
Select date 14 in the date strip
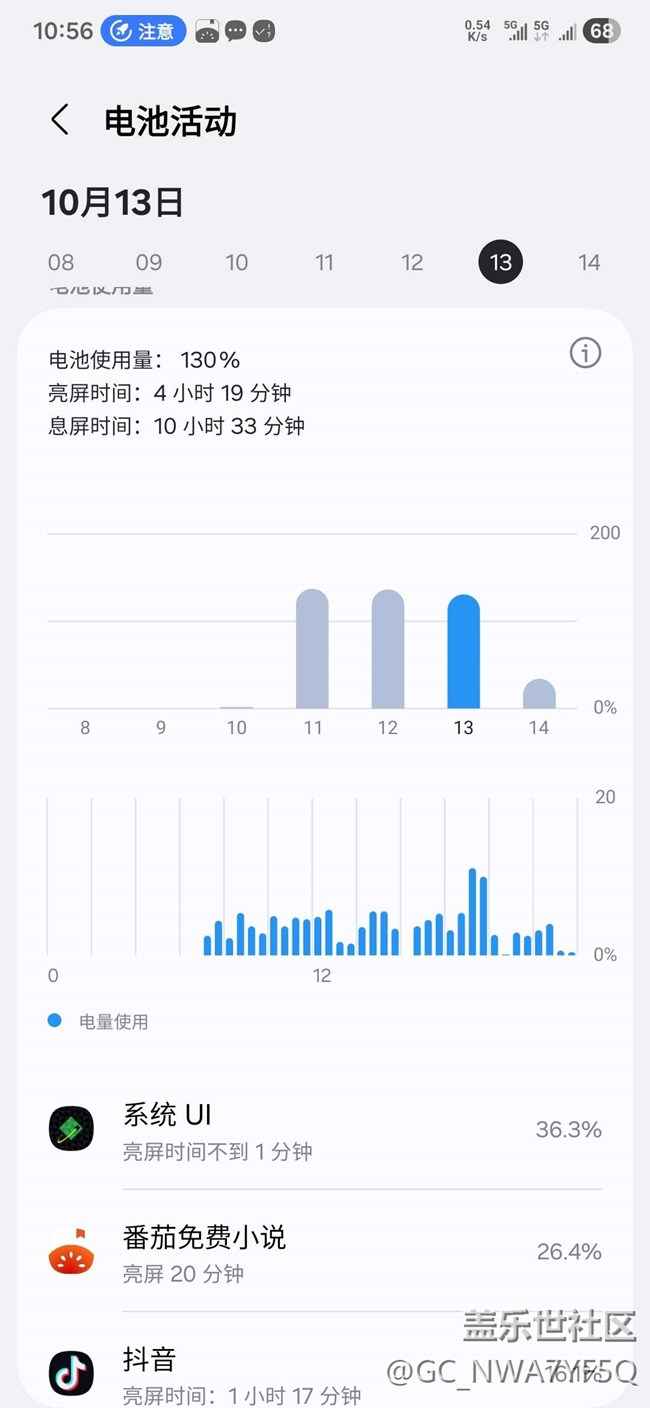[589, 262]
